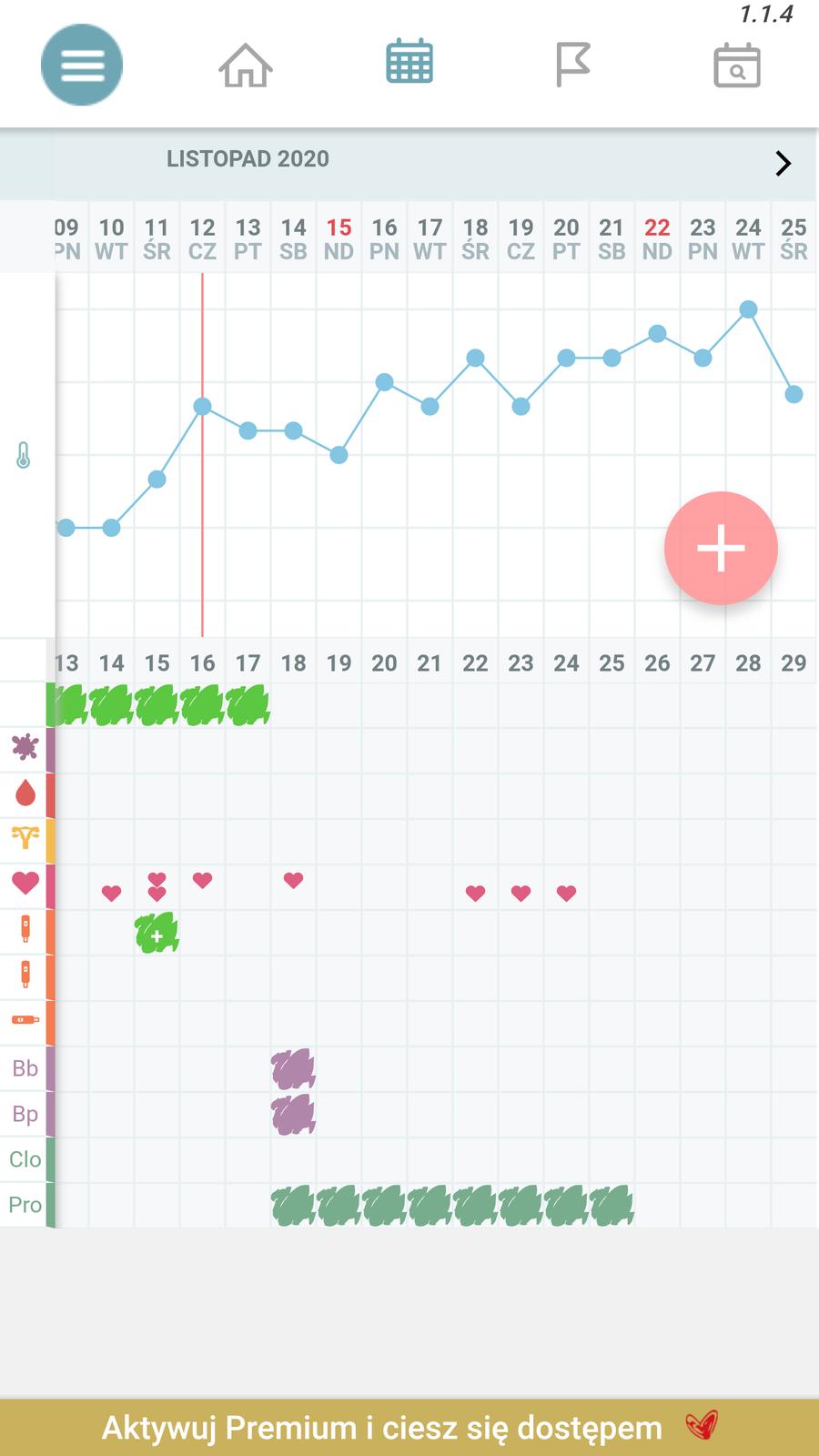The height and width of the screenshot is (1456, 819).
Task: Go to the home screen tab
Action: (x=246, y=66)
